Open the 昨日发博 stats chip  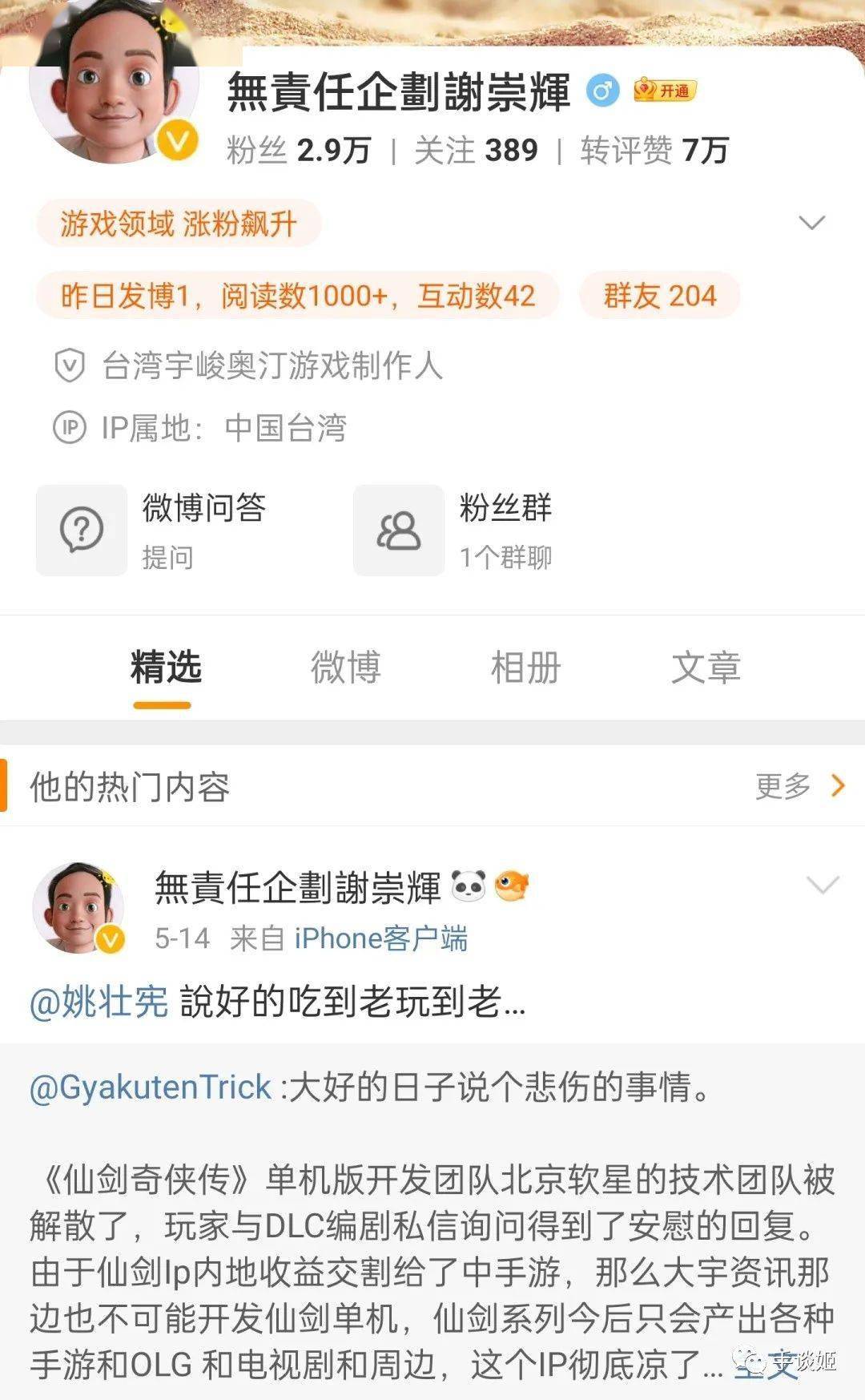(x=297, y=296)
